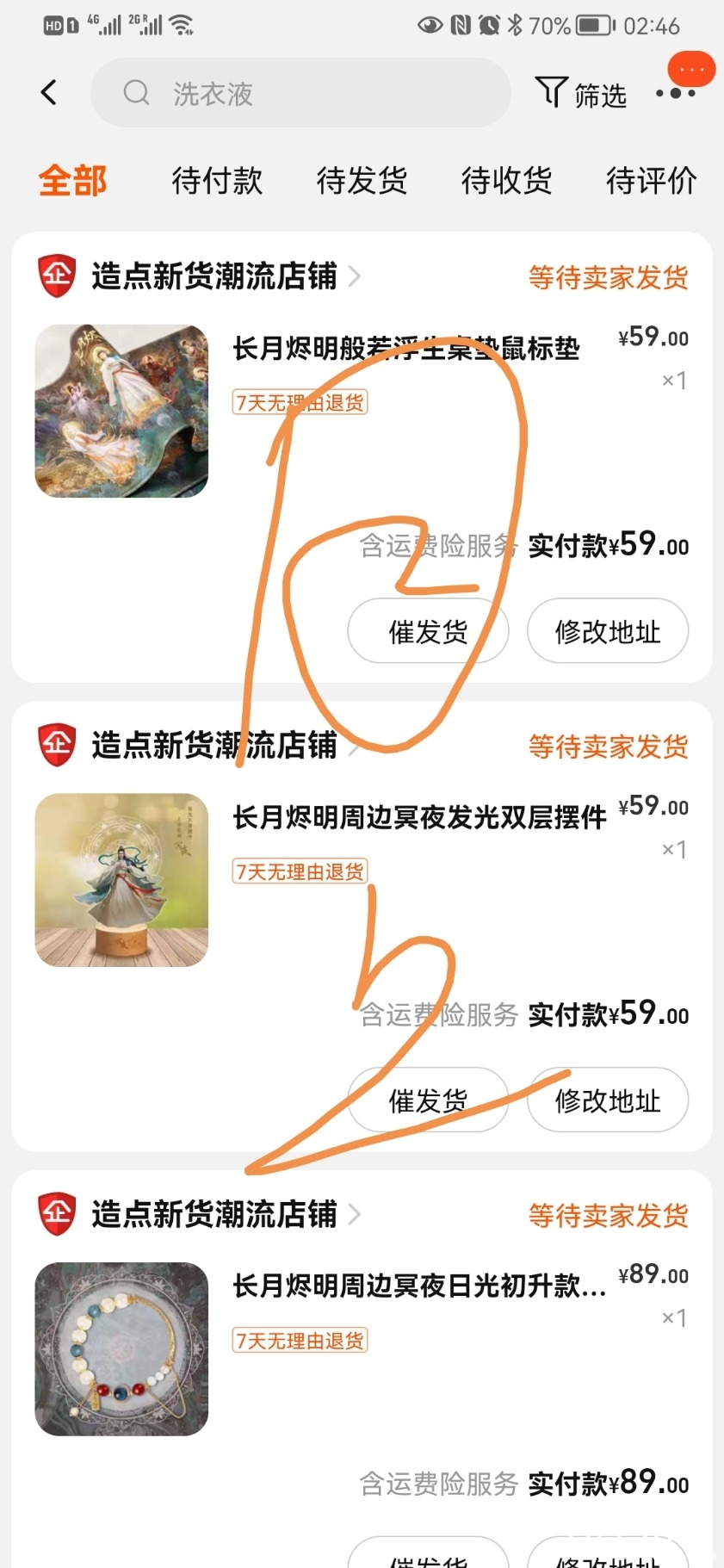Switch to the 待收货 tab
This screenshot has width=724, height=1568.
pos(504,181)
